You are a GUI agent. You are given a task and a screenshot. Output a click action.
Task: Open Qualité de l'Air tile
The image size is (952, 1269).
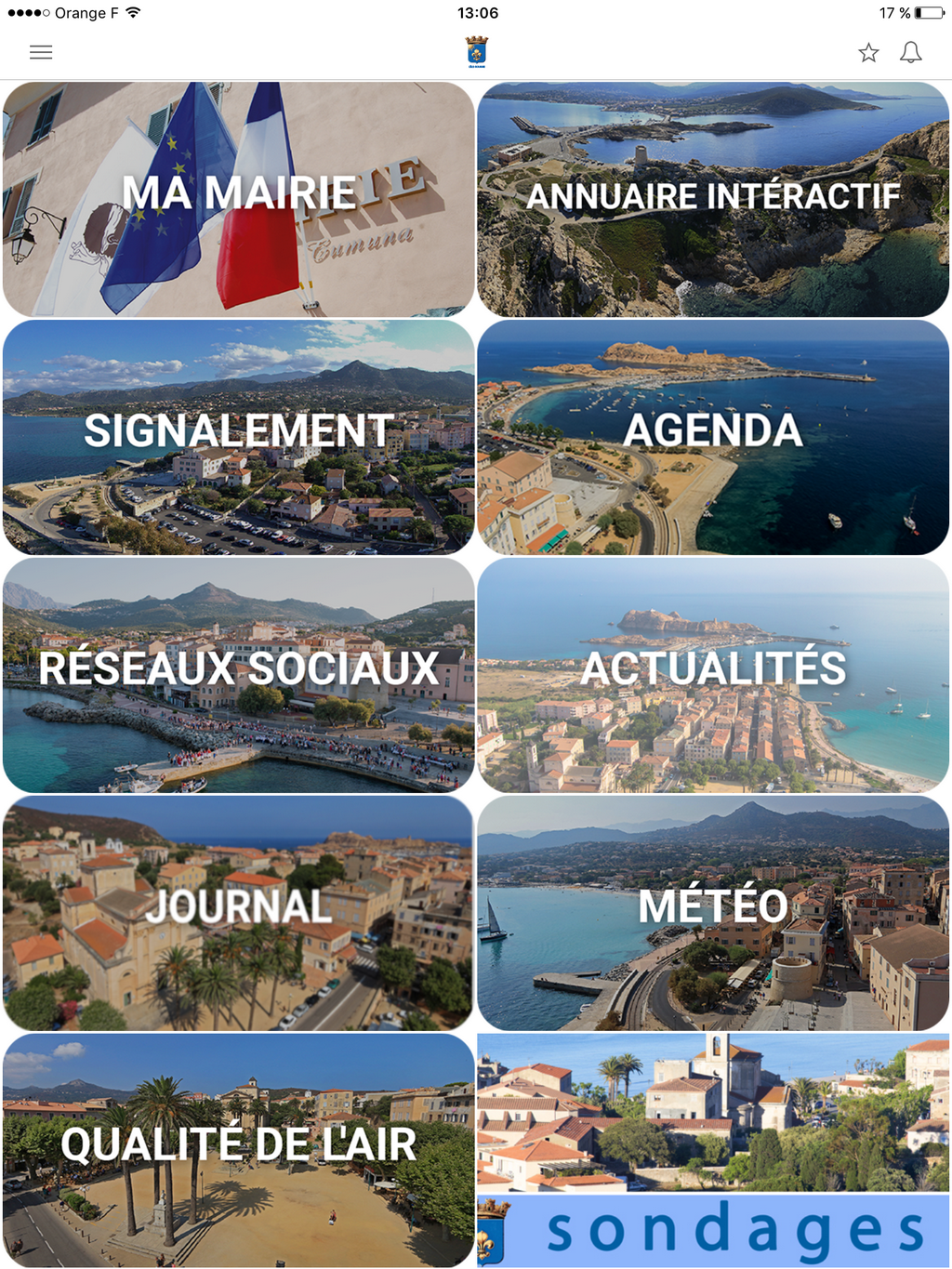click(x=239, y=1150)
